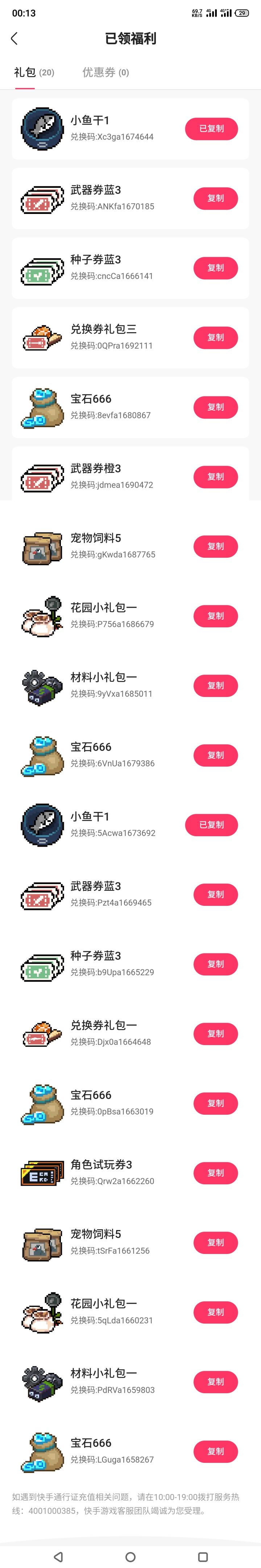
Task: Copy the 角色试玩券3 redemption code
Action: 215,1173
